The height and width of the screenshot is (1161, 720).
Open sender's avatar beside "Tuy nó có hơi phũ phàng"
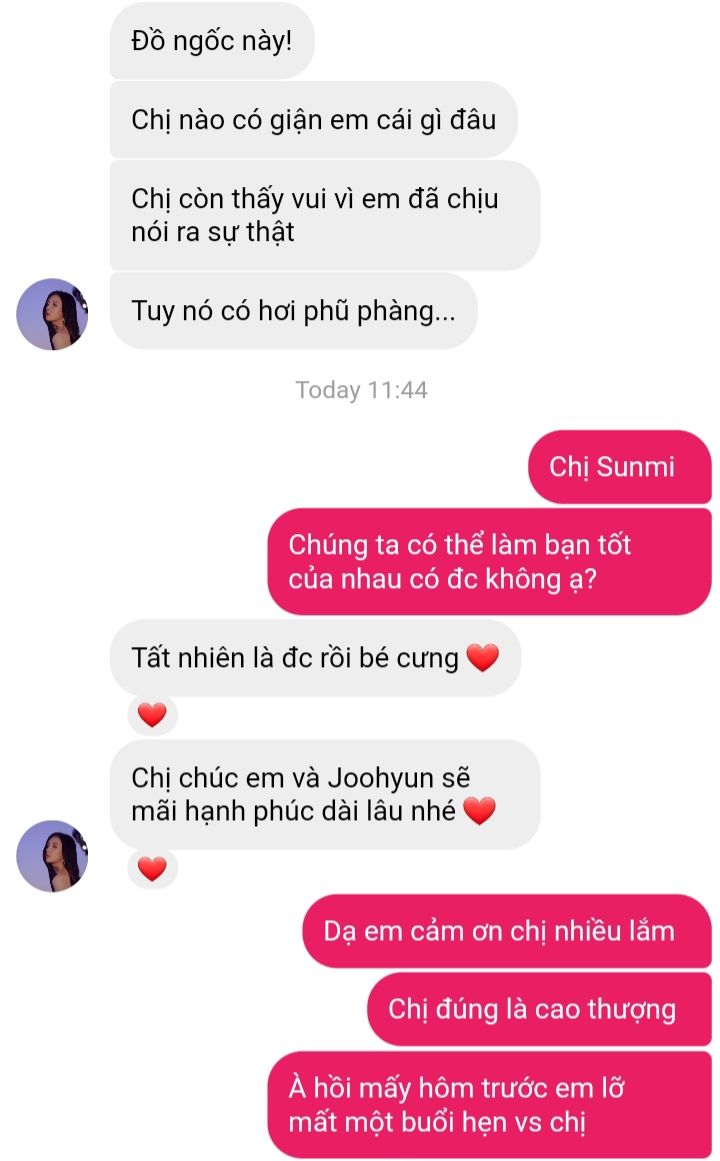click(52, 314)
